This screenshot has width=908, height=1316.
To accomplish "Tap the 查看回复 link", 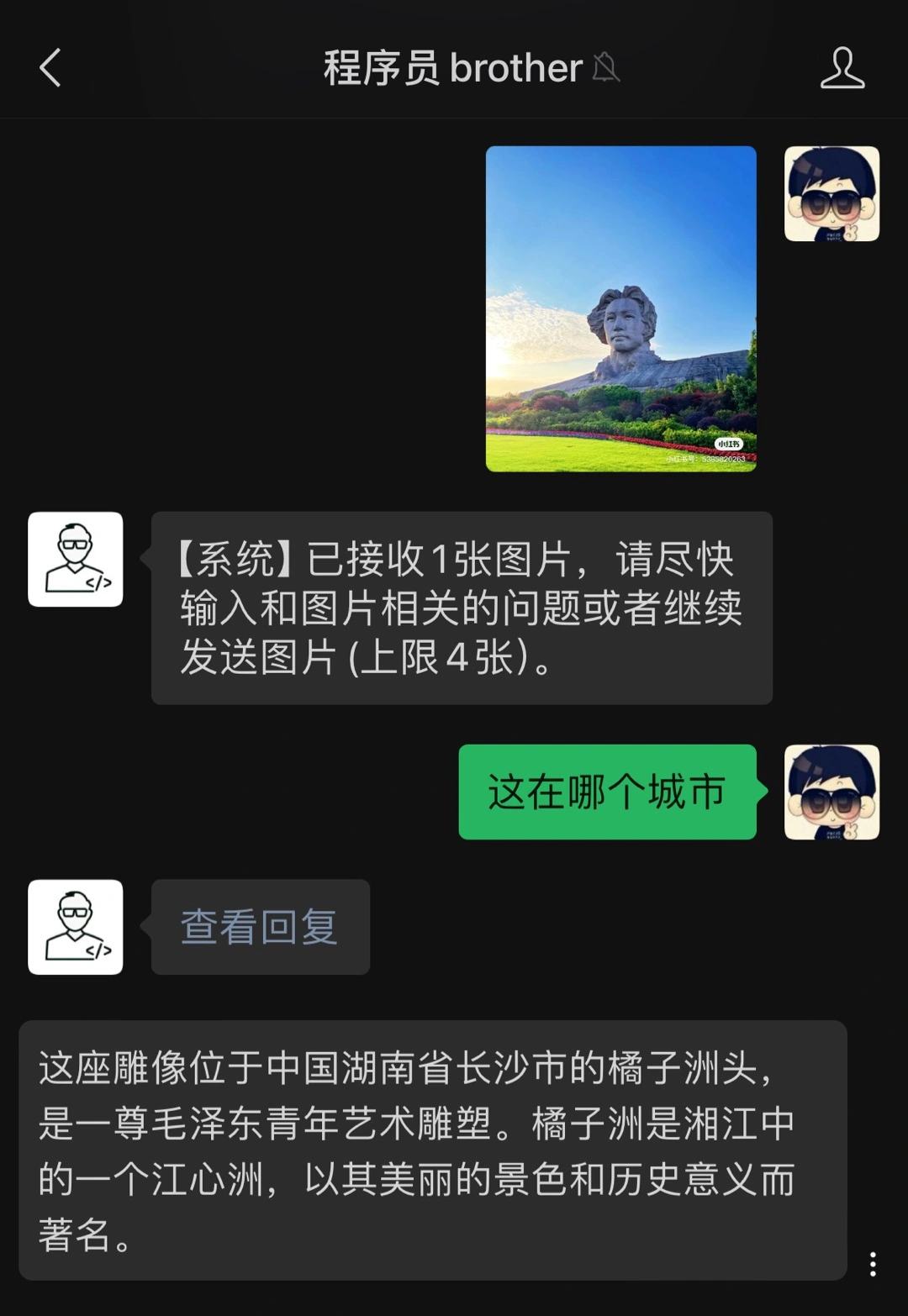I will (259, 927).
